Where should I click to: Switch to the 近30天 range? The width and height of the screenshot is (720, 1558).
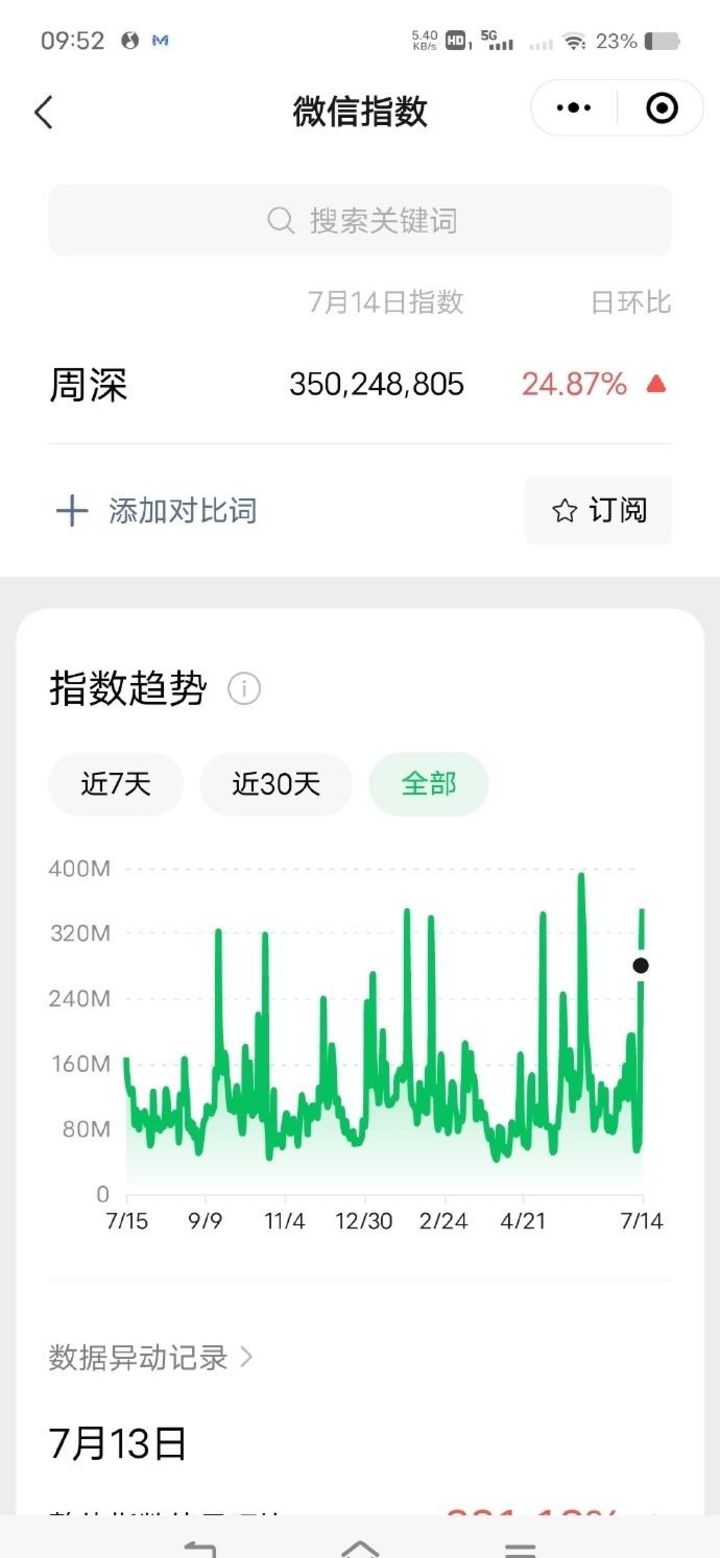coord(277,785)
